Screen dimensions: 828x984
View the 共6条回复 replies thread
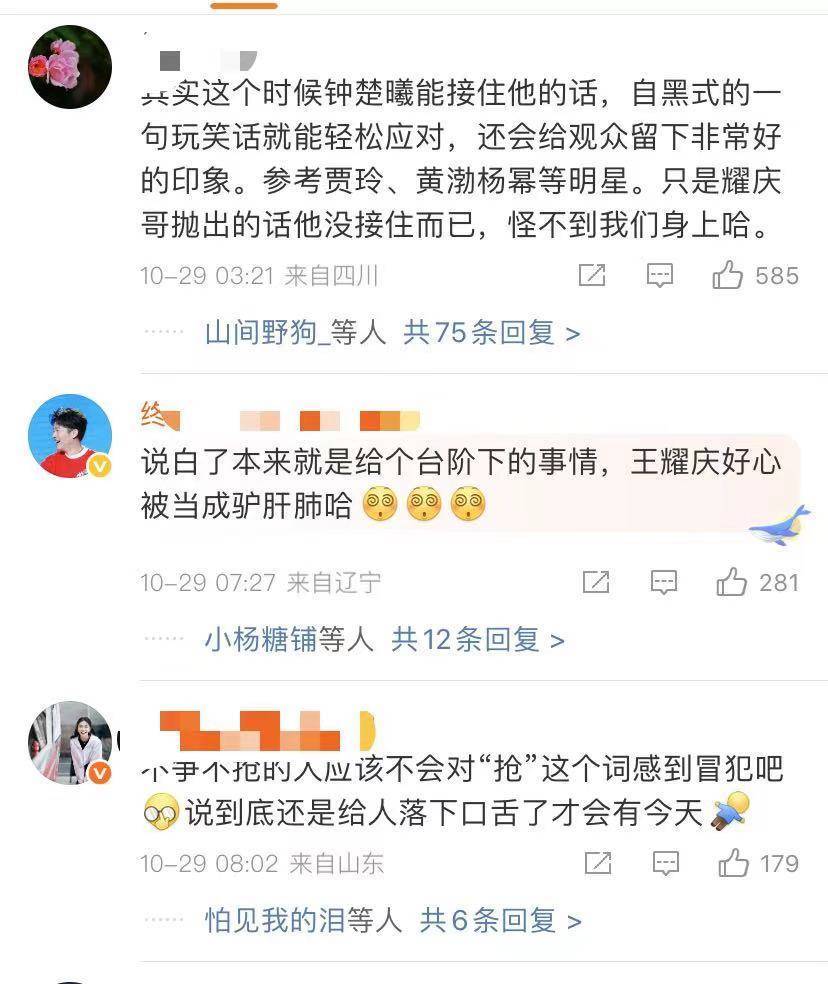[x=500, y=920]
